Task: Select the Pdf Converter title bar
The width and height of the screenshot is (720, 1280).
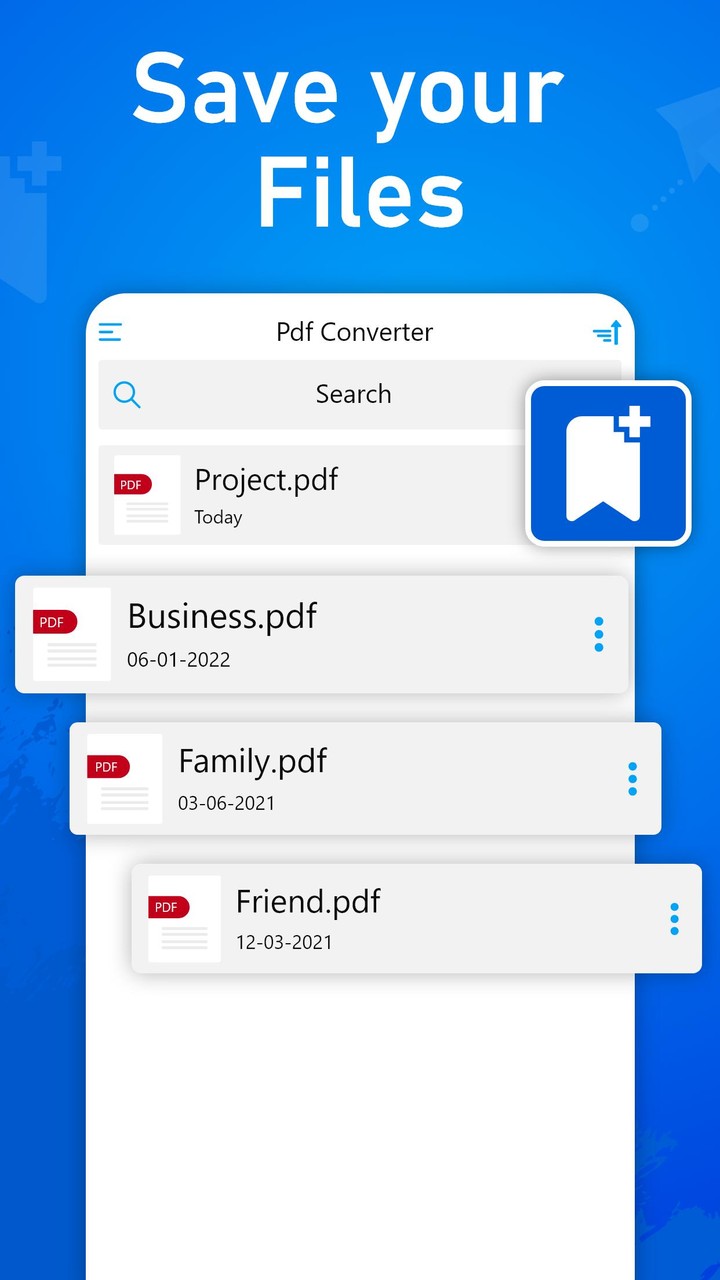Action: [354, 331]
